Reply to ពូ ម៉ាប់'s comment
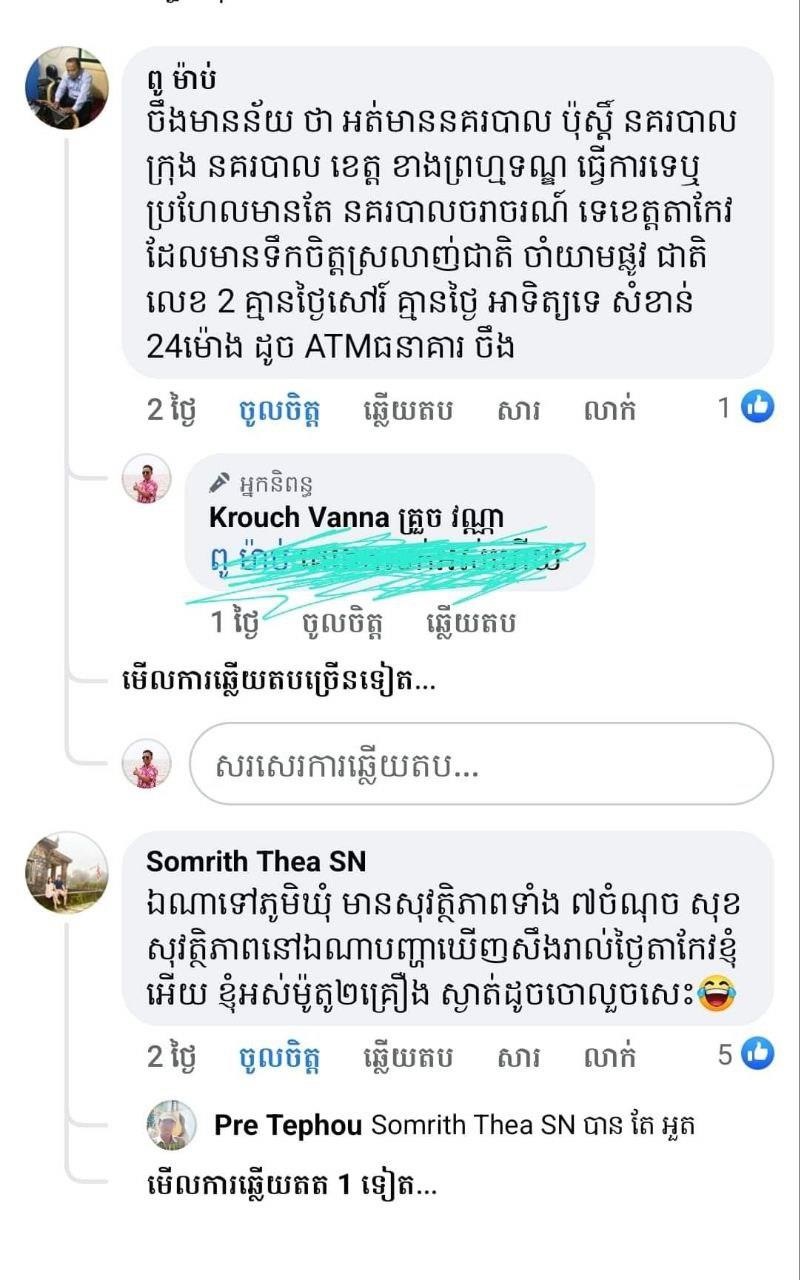 point(407,409)
